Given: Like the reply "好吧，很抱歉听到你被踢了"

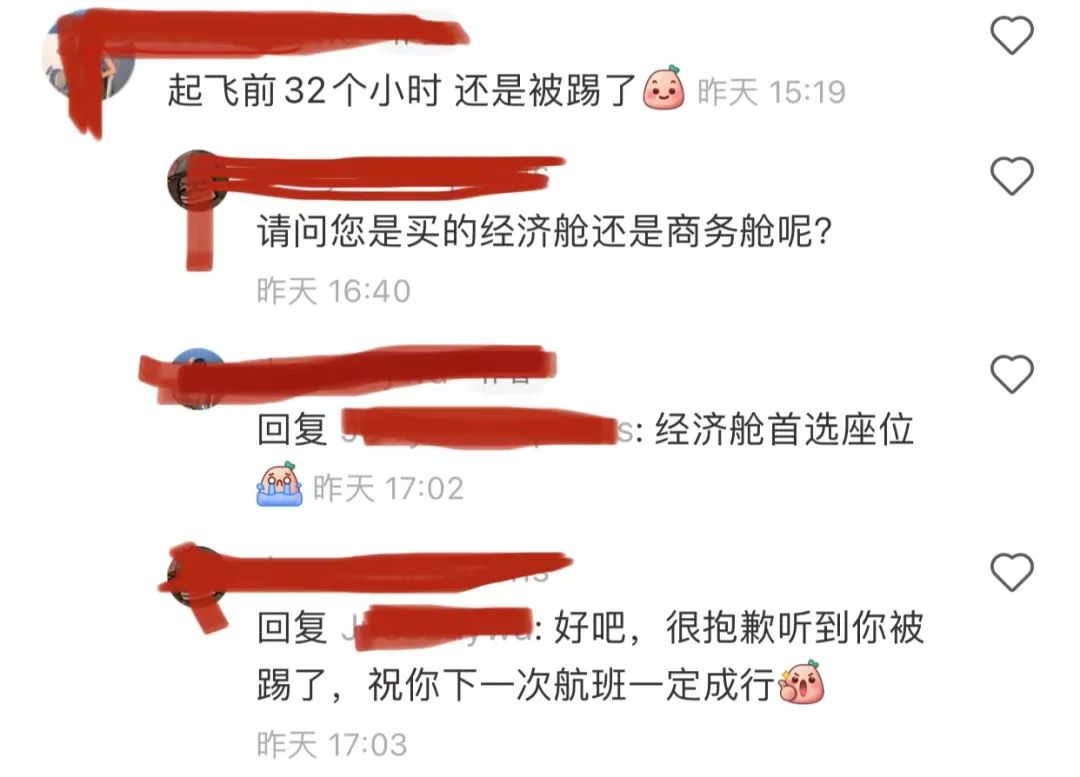Looking at the screenshot, I should [x=1010, y=572].
